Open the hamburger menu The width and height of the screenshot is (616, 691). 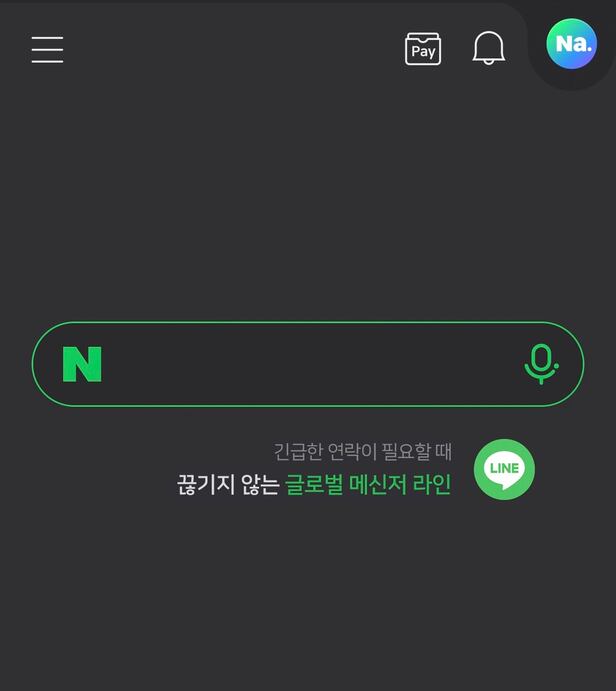[x=47, y=49]
